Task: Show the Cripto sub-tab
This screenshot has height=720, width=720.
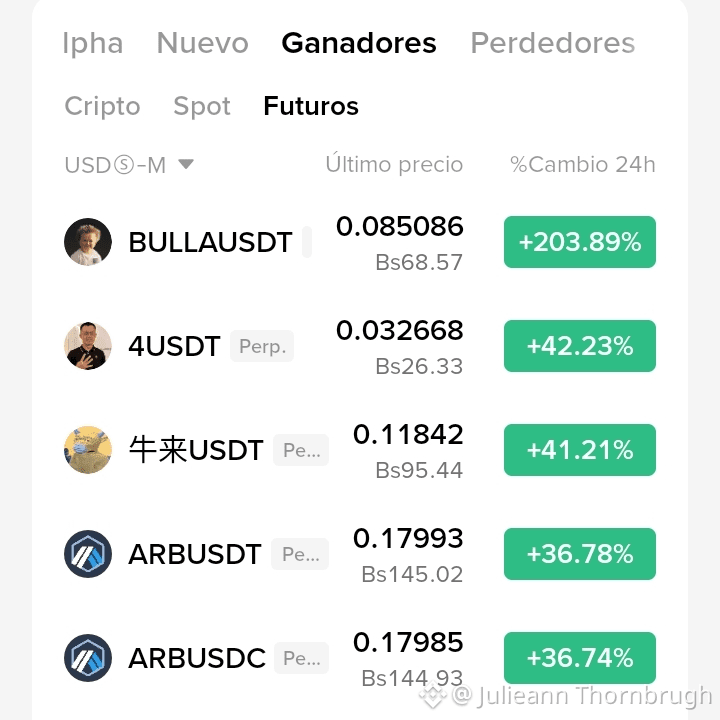Action: (102, 107)
